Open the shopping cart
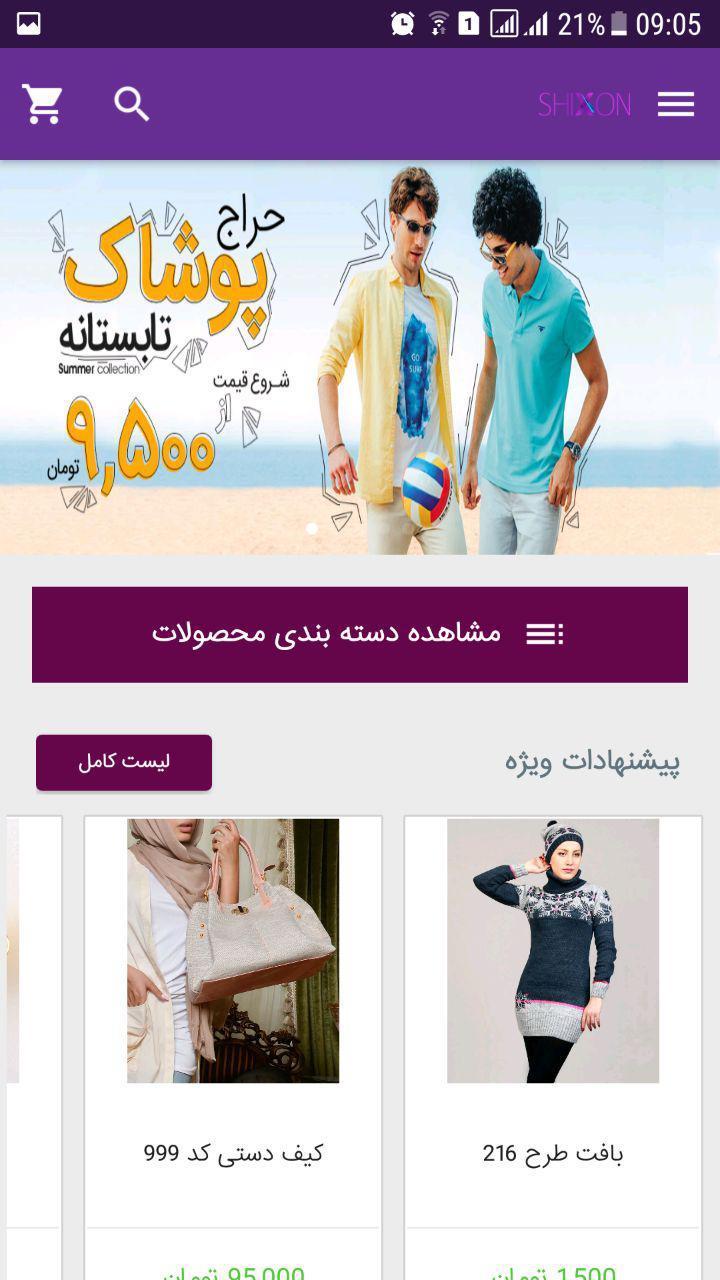The image size is (720, 1280). (x=42, y=104)
